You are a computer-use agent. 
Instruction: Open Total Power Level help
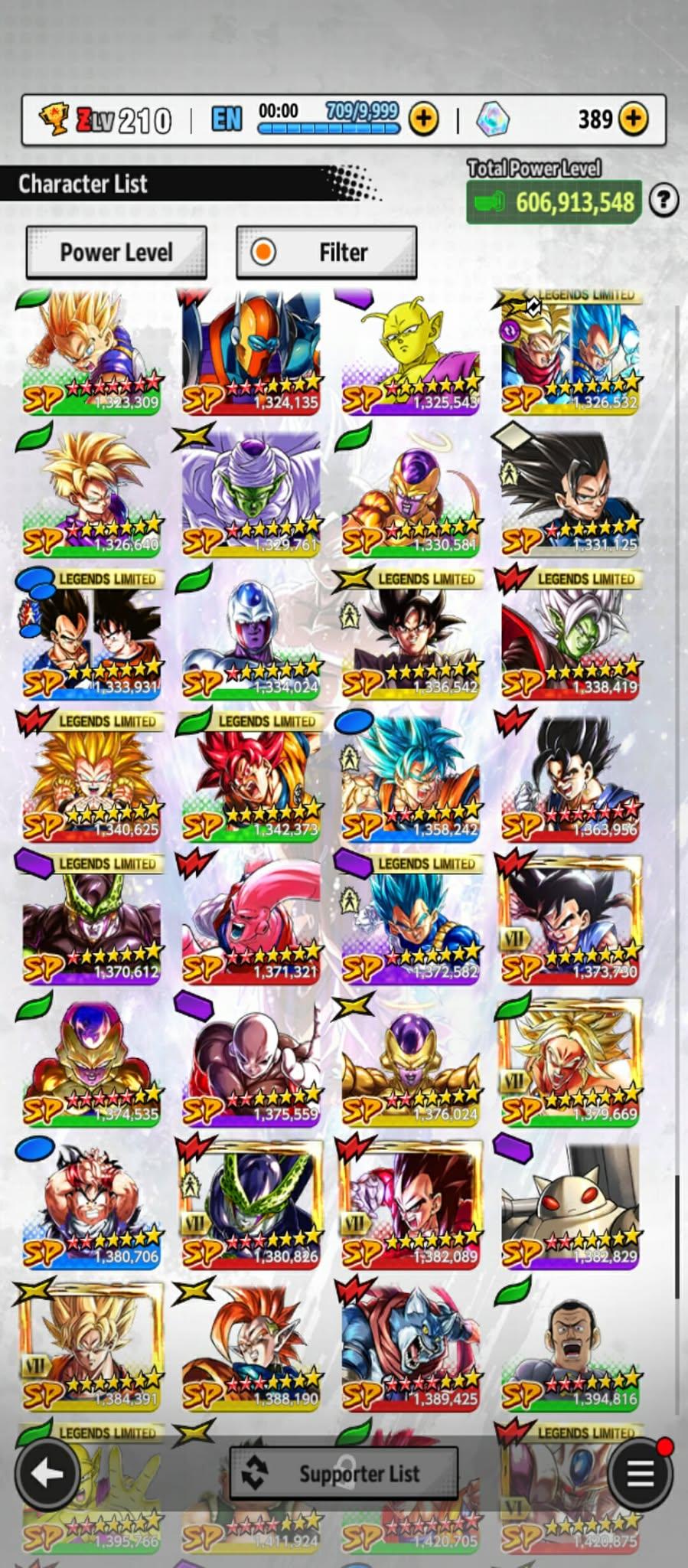click(664, 201)
